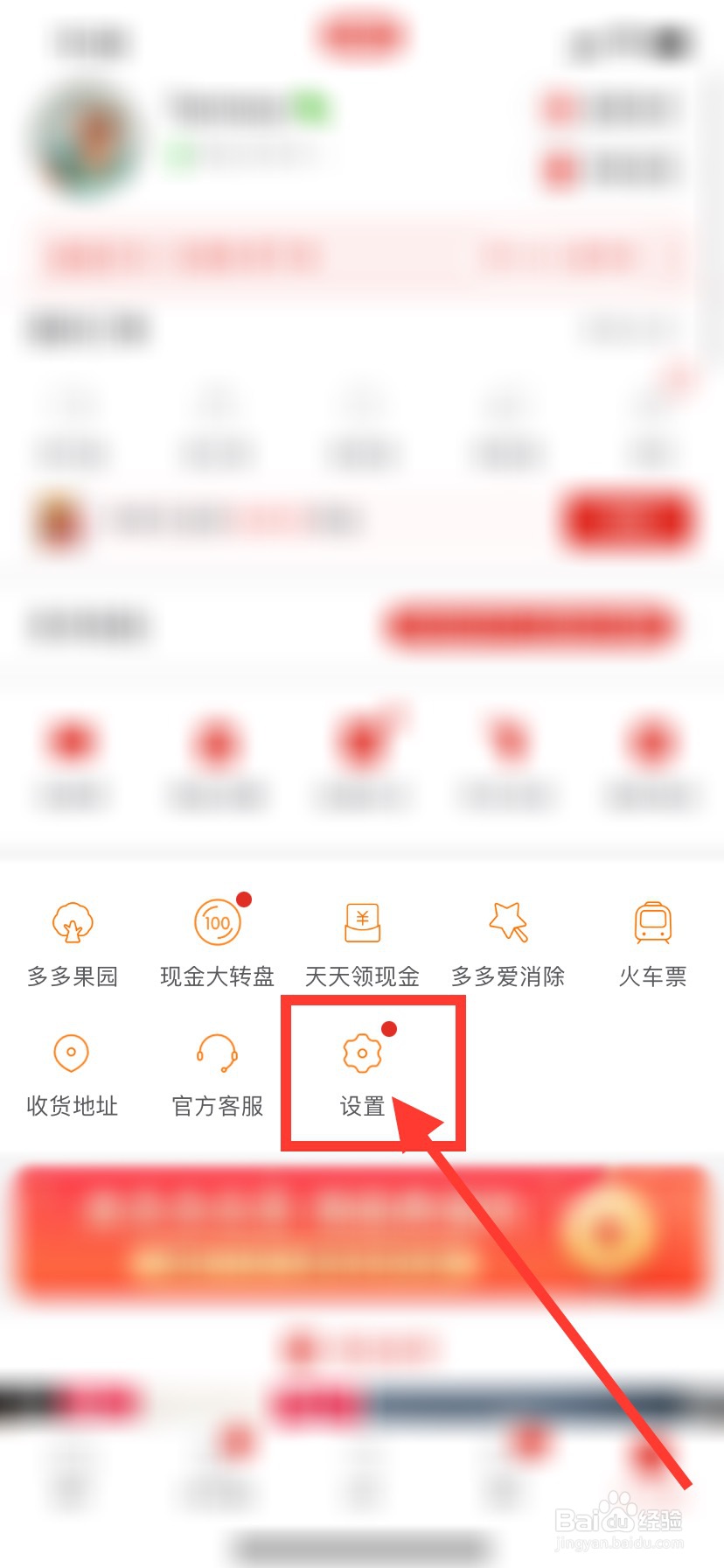Open the 火车票 train ticket icon
Image resolution: width=724 pixels, height=1568 pixels.
651,923
